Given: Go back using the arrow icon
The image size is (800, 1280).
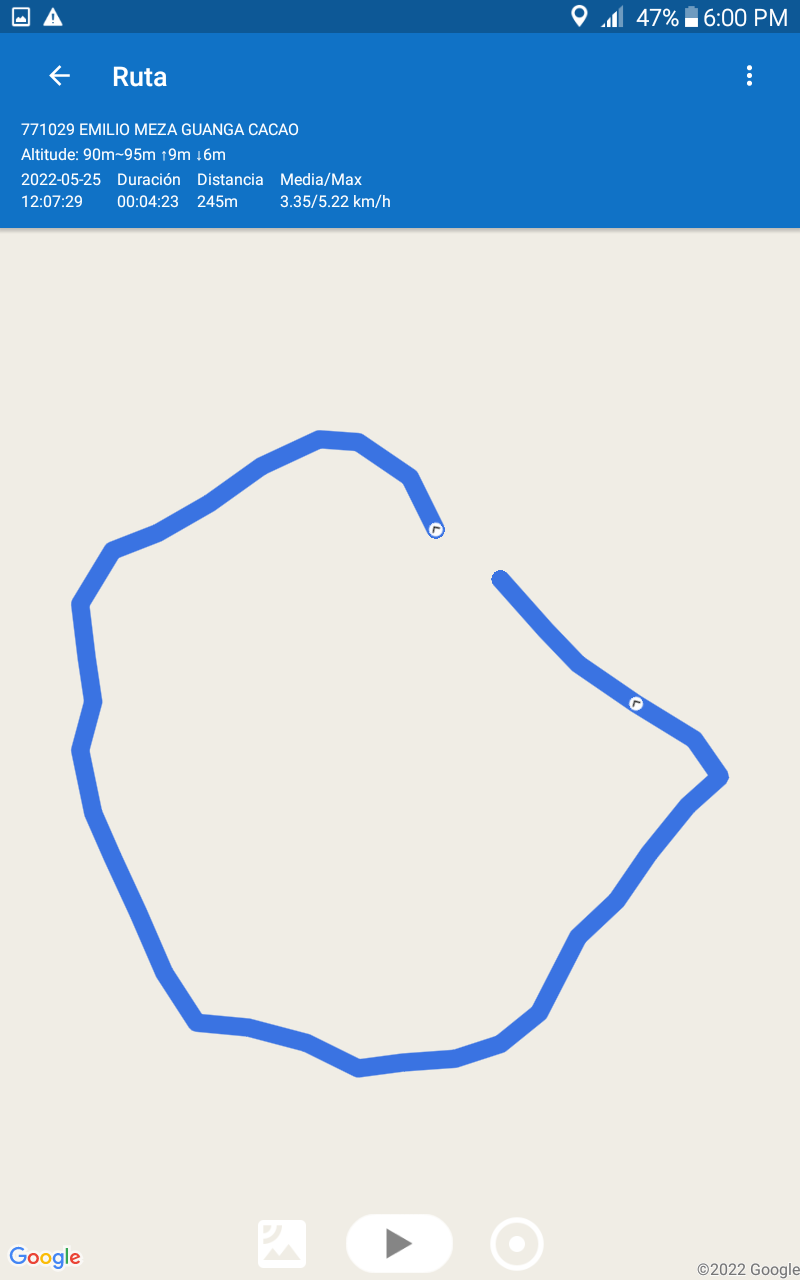Looking at the screenshot, I should point(60,76).
